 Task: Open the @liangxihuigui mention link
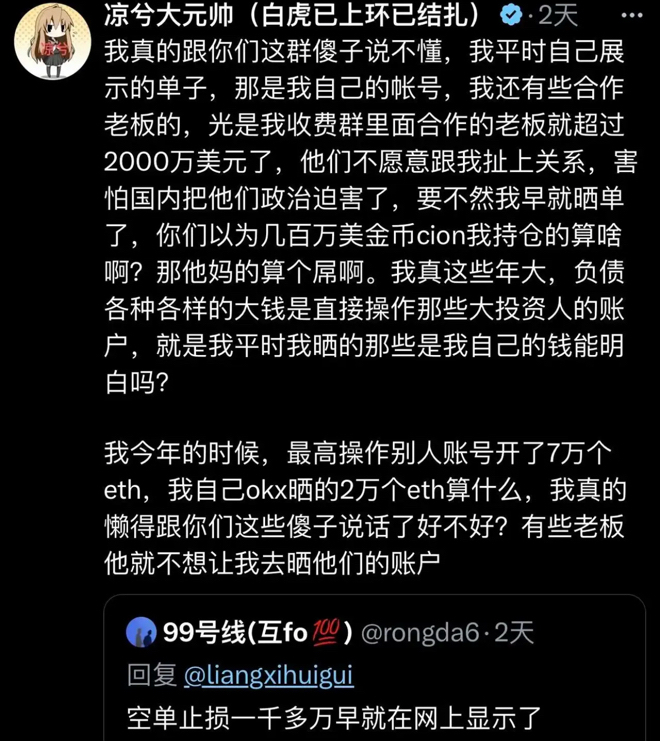tap(267, 676)
